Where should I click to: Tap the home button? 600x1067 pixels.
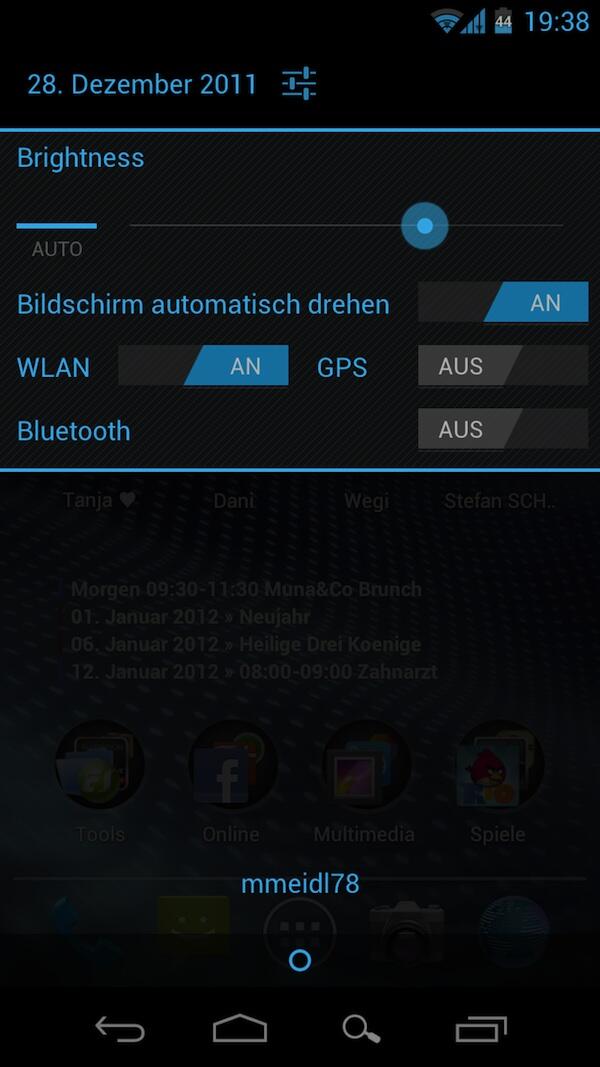239,1029
